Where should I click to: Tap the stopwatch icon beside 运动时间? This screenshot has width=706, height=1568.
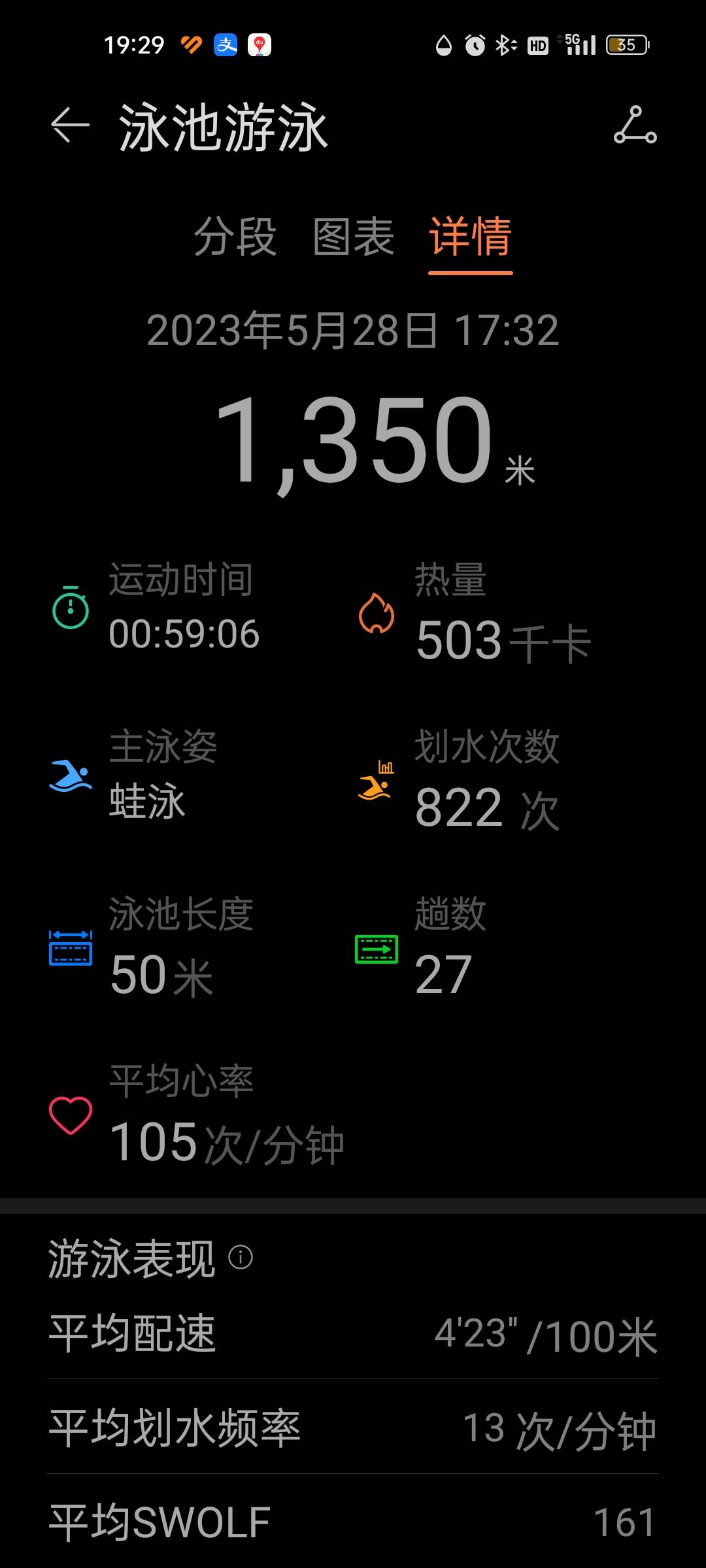[72, 608]
